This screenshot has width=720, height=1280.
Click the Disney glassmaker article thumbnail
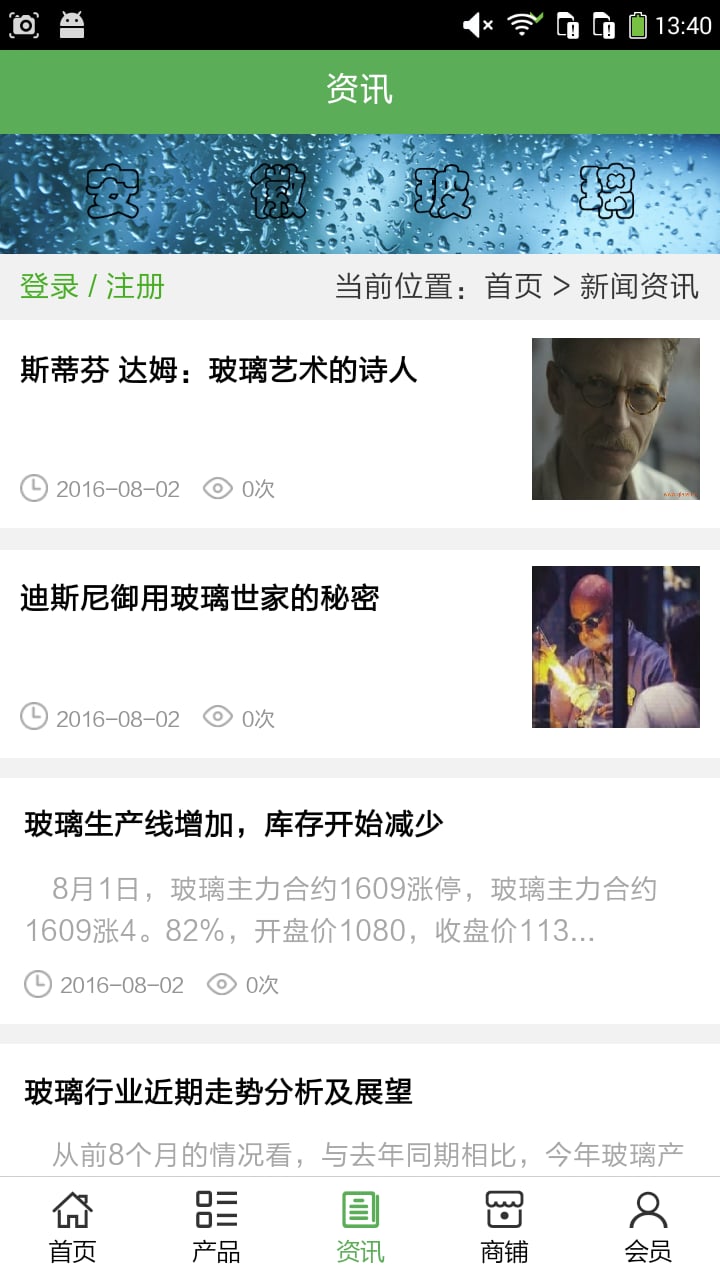(616, 646)
